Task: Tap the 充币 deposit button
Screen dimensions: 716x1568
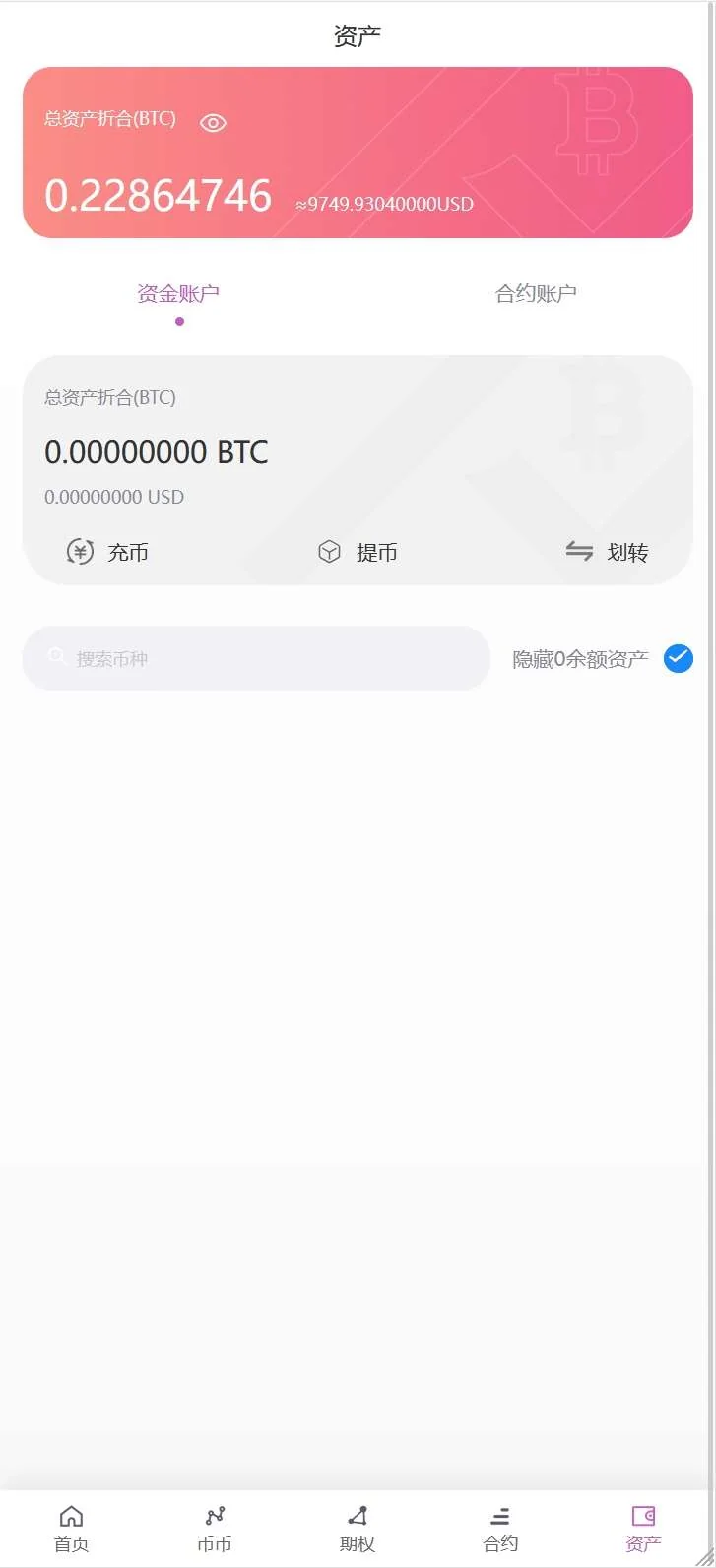Action: [x=107, y=552]
